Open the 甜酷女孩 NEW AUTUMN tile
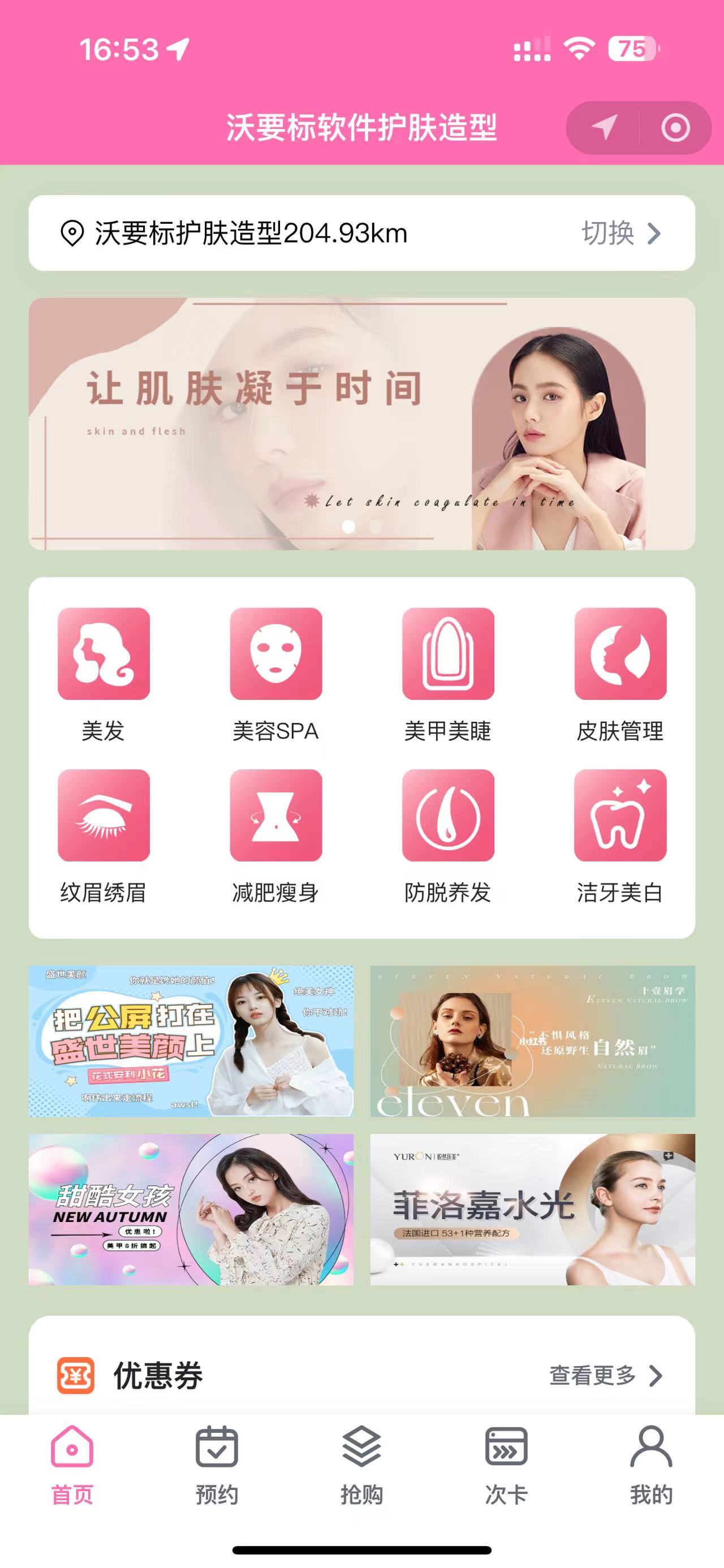 pyautogui.click(x=191, y=1209)
